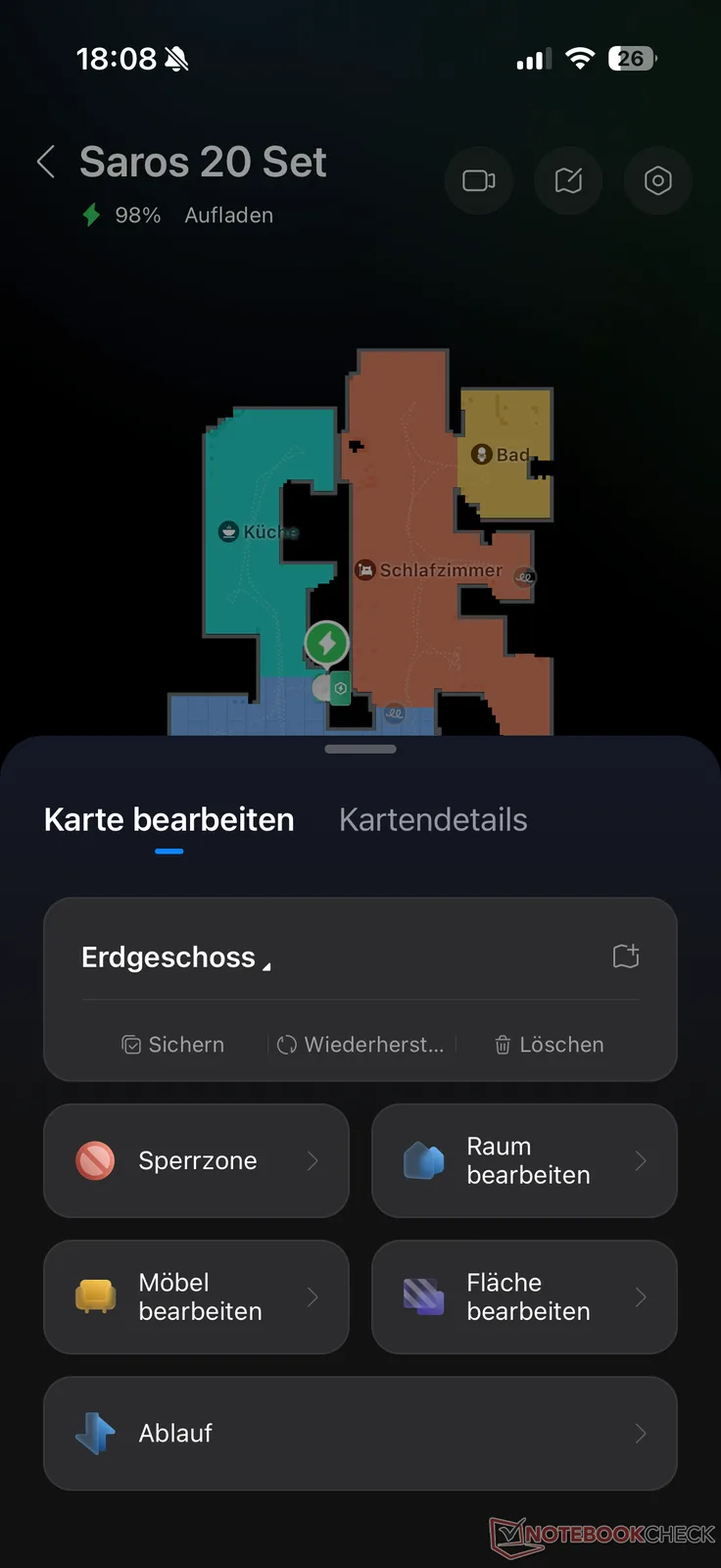Restore the map via Wiederherstellen

[x=360, y=1045]
